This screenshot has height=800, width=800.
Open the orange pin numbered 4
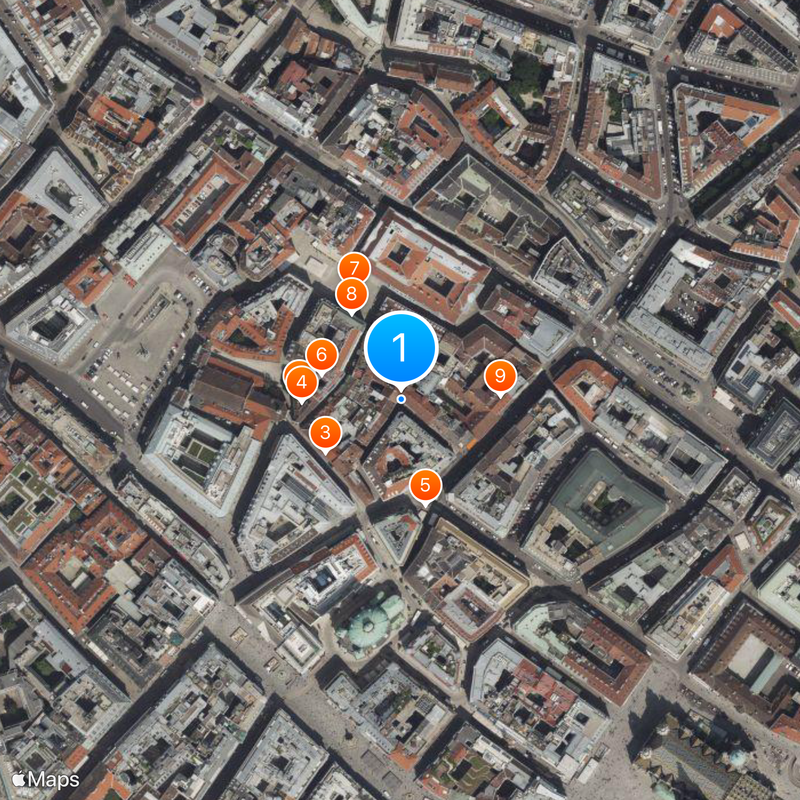click(x=302, y=381)
